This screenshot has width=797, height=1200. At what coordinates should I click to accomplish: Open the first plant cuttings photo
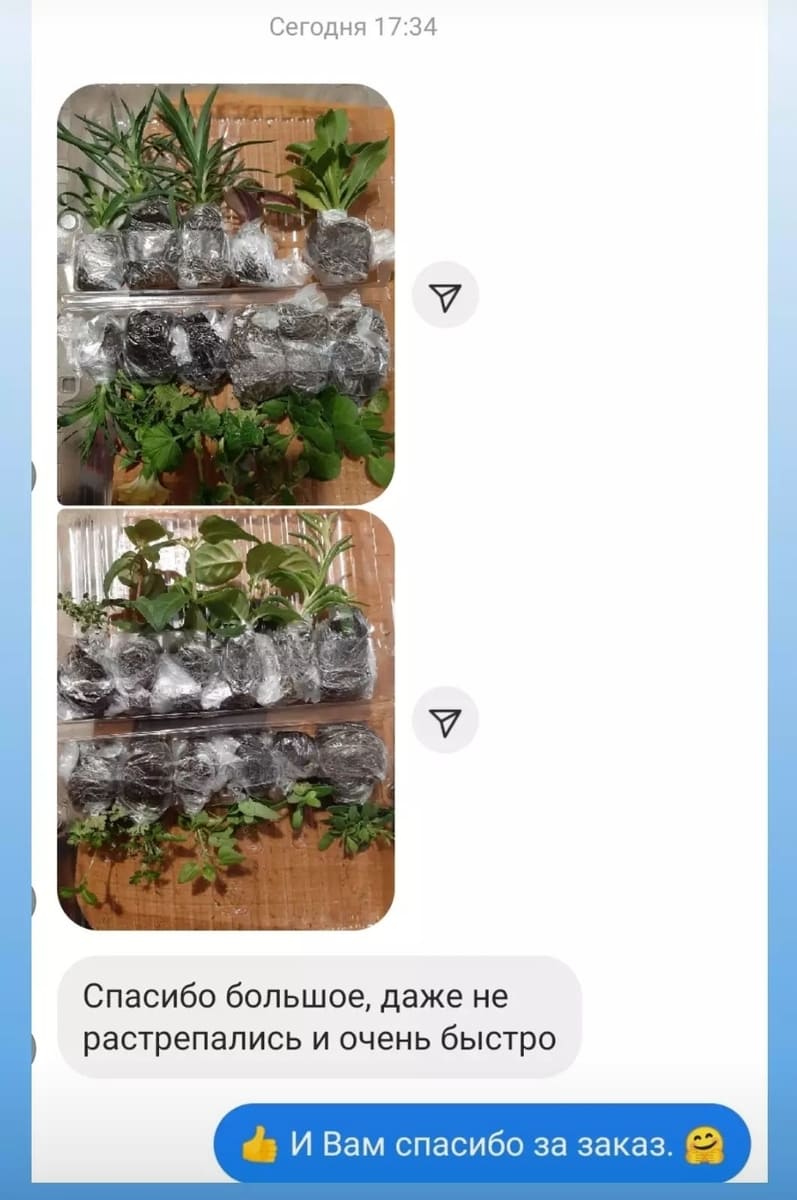click(225, 294)
